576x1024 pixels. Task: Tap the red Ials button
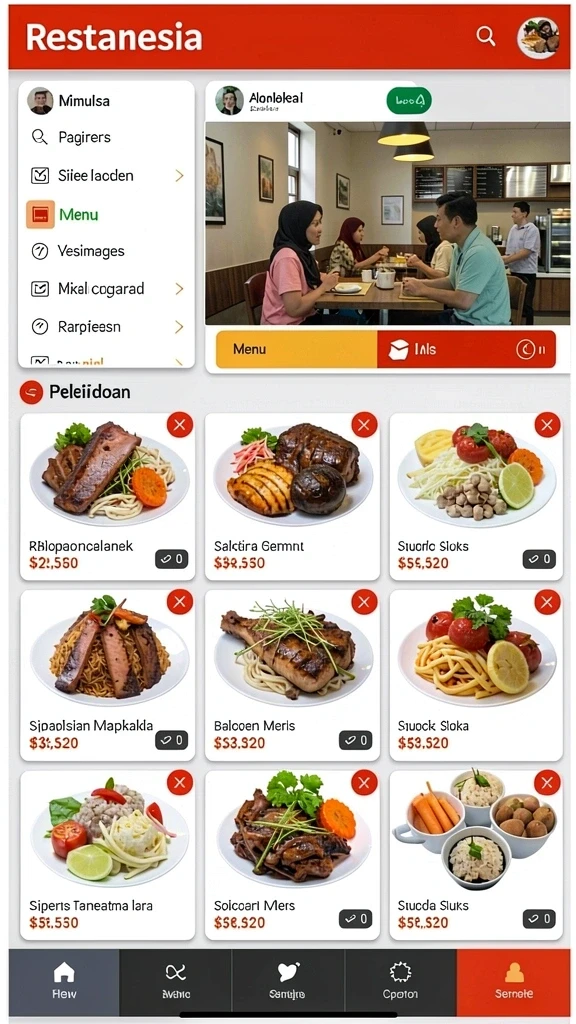point(466,349)
